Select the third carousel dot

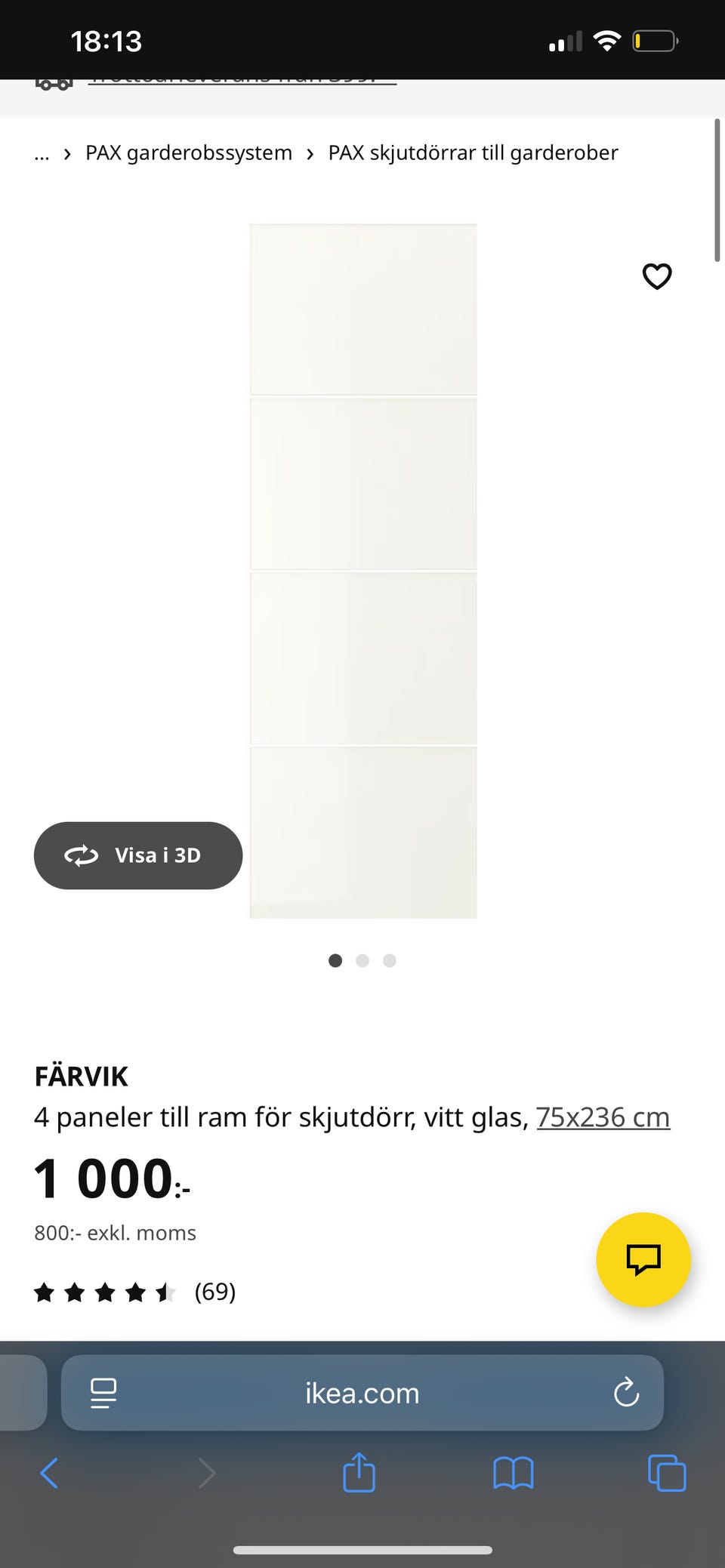pyautogui.click(x=389, y=960)
